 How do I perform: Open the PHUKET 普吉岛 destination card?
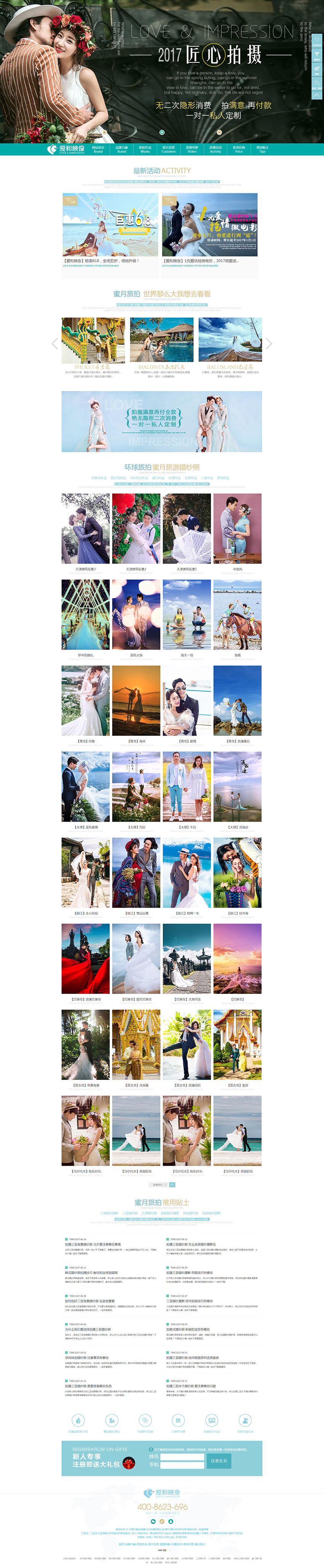[93, 341]
